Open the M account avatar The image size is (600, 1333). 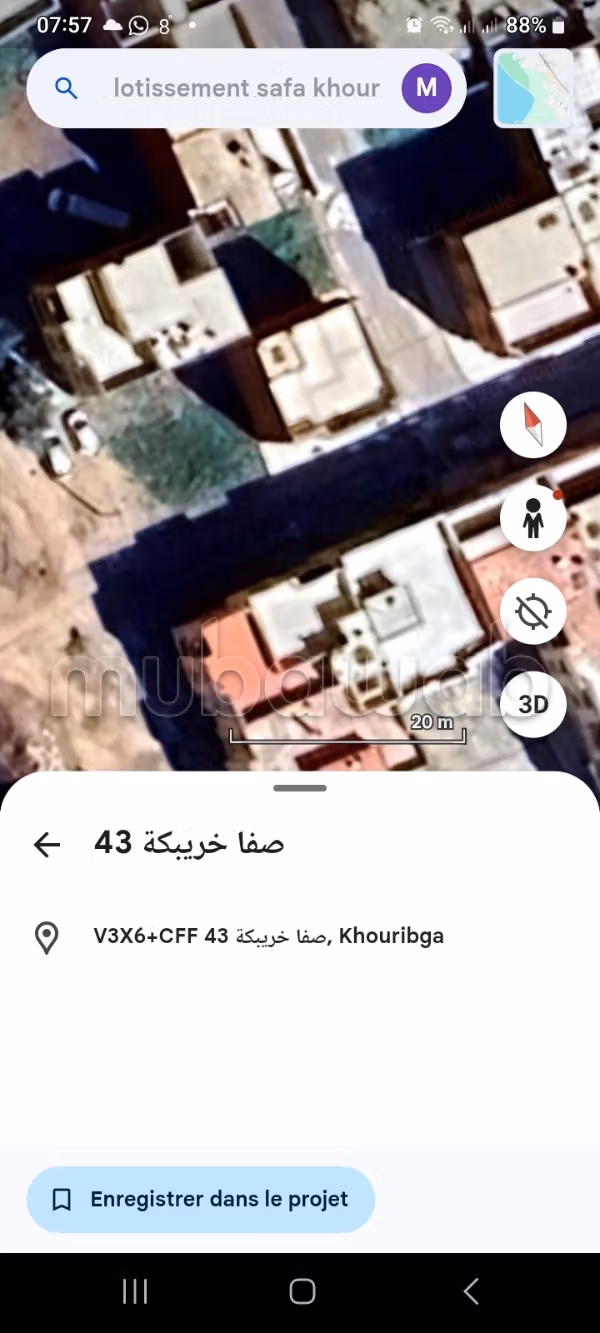[x=427, y=88]
